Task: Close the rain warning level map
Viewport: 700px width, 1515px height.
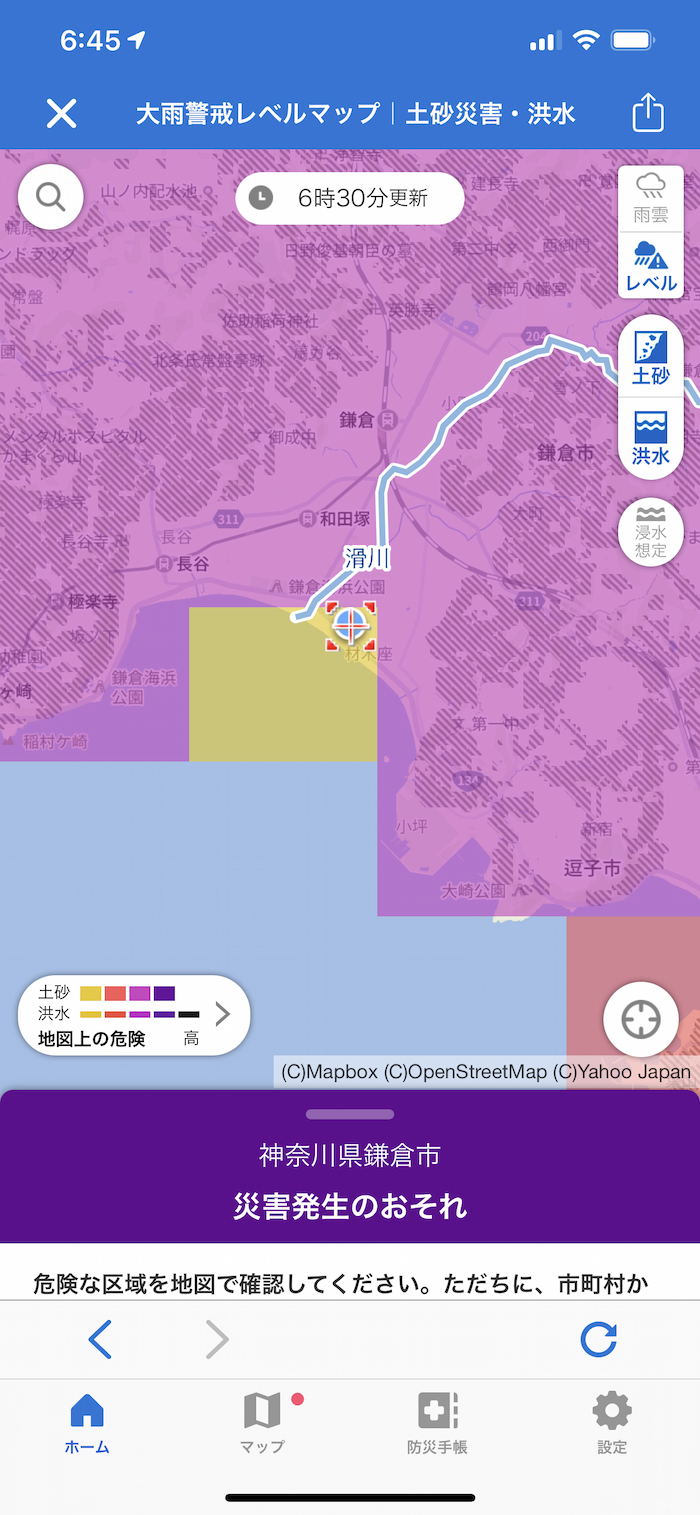Action: point(61,113)
